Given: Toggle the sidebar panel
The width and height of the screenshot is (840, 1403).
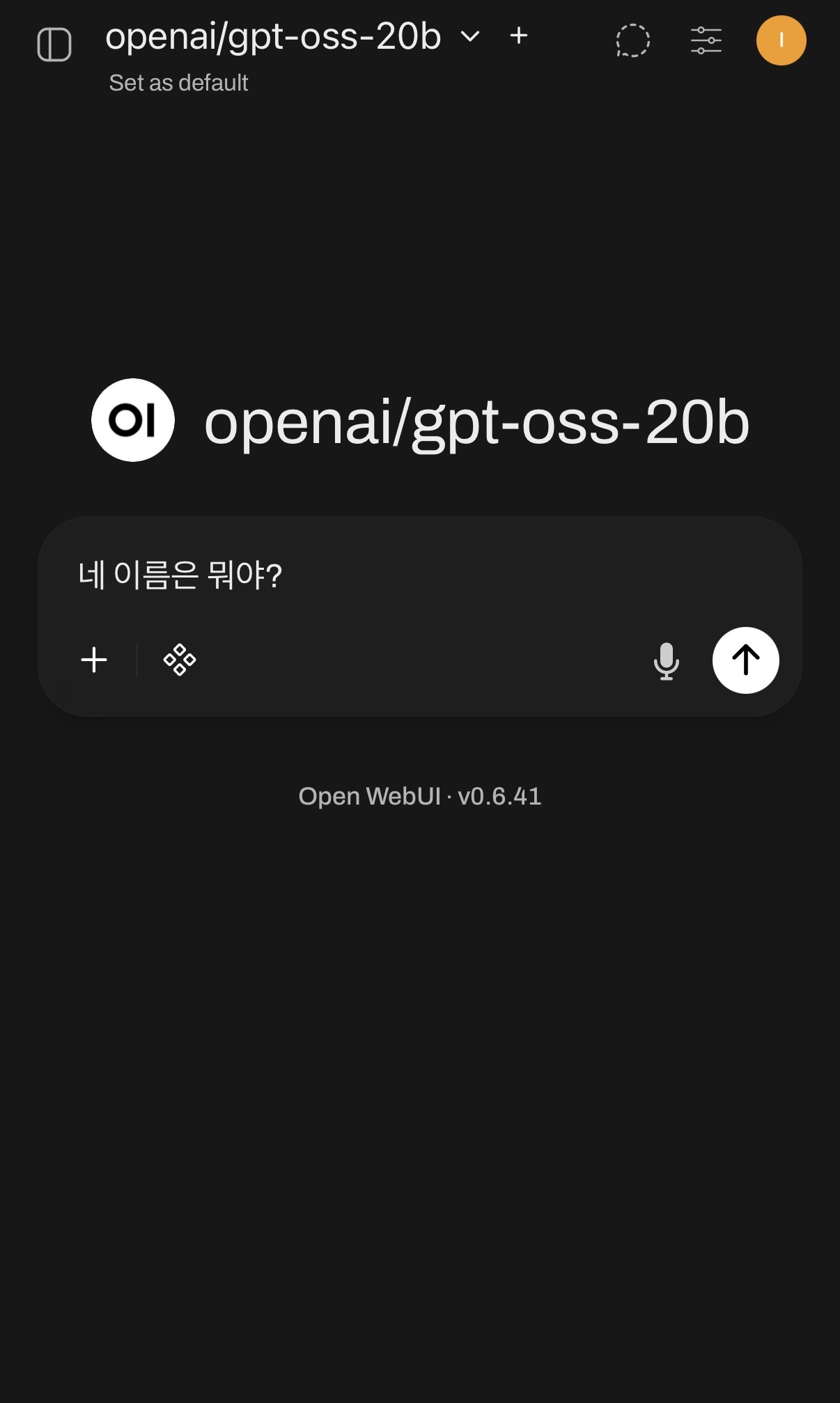Looking at the screenshot, I should click(54, 45).
